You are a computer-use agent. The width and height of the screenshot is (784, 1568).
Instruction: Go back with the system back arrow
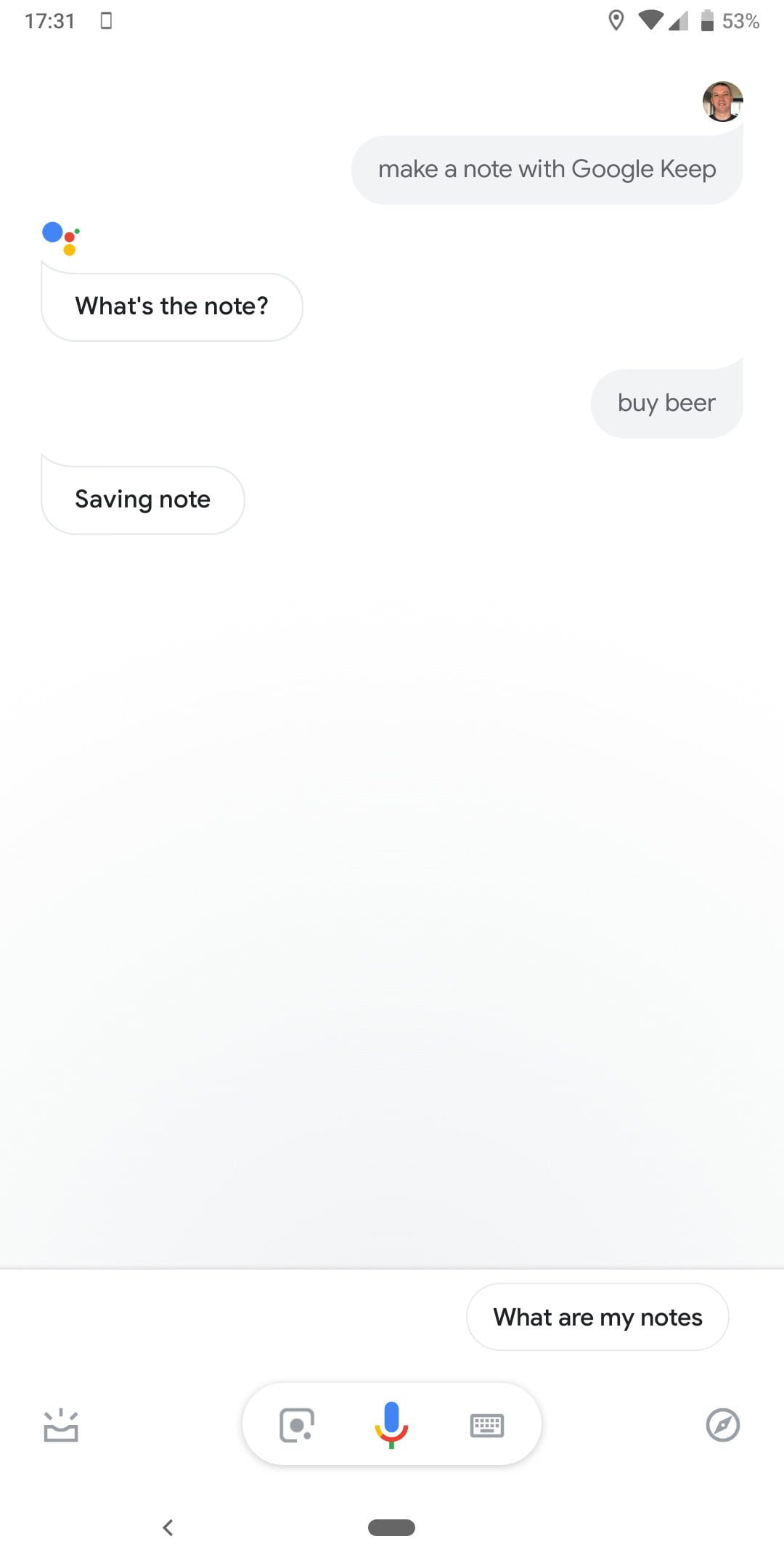point(168,1528)
